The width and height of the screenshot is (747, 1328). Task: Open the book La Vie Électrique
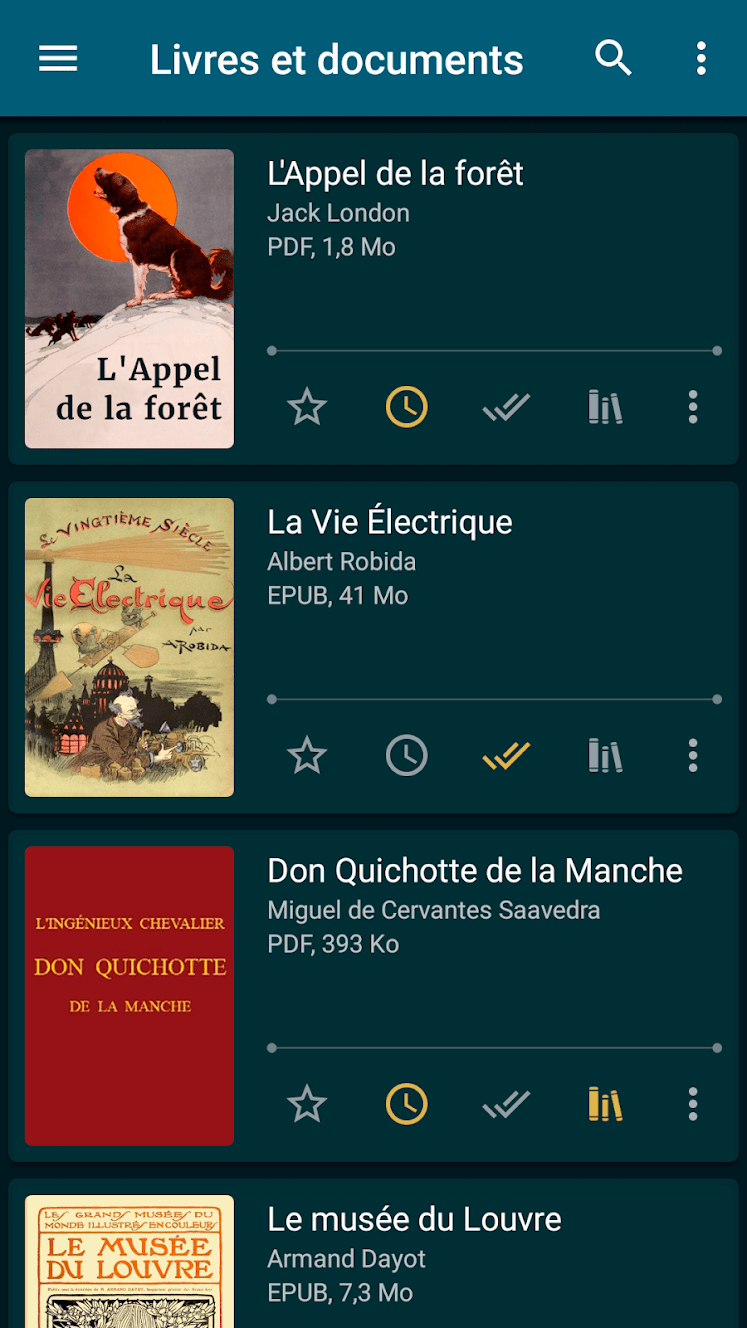(390, 522)
